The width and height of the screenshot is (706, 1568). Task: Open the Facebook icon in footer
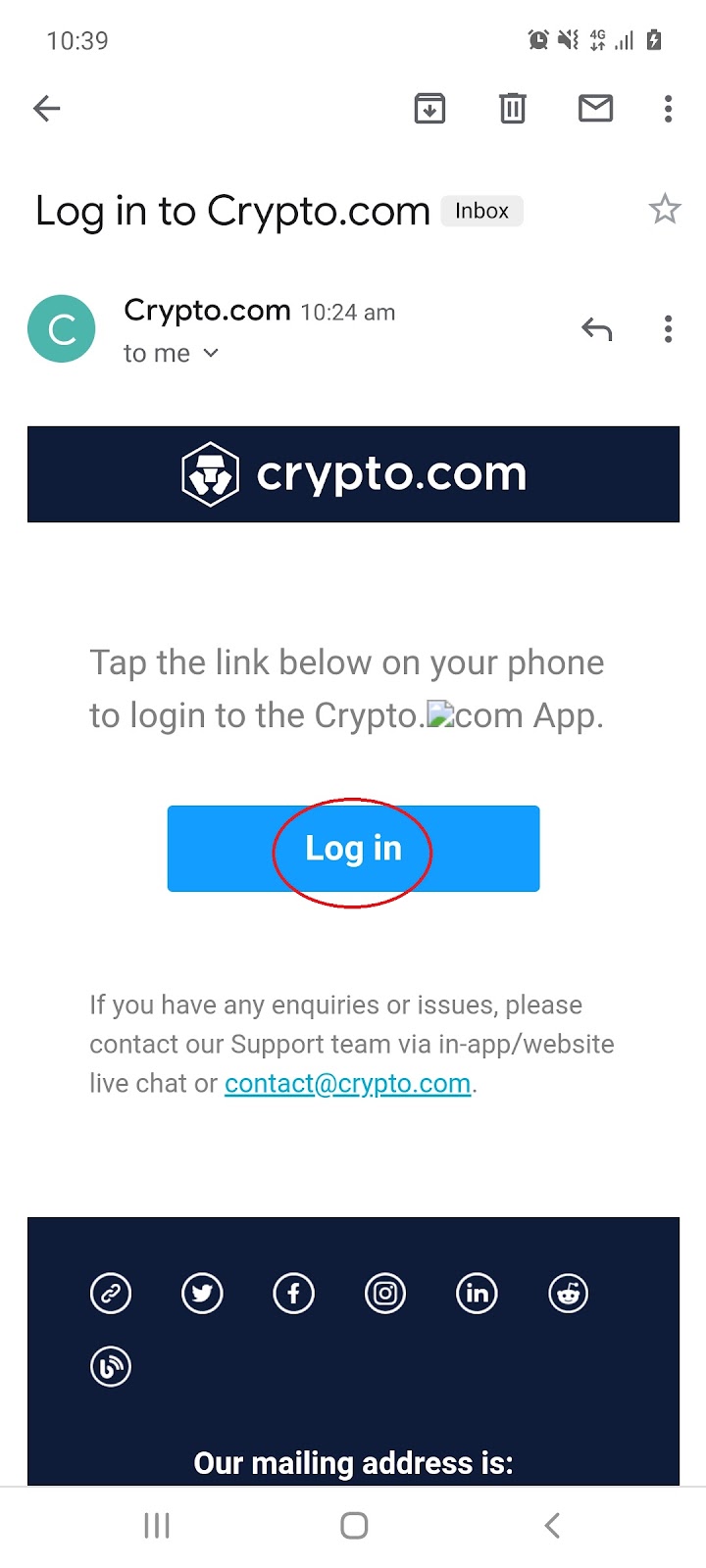click(293, 1294)
